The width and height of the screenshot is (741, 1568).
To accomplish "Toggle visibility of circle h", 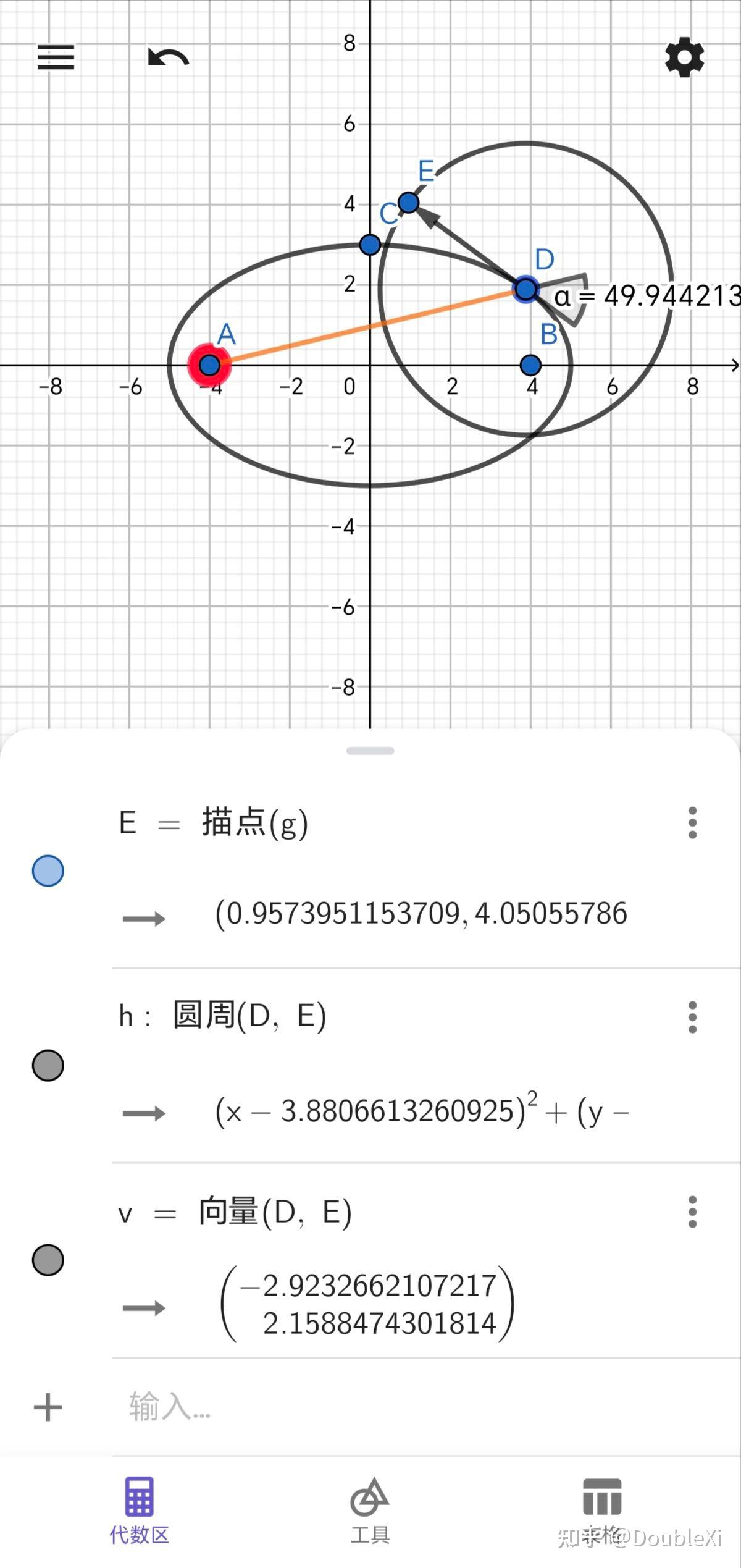I will [48, 1066].
